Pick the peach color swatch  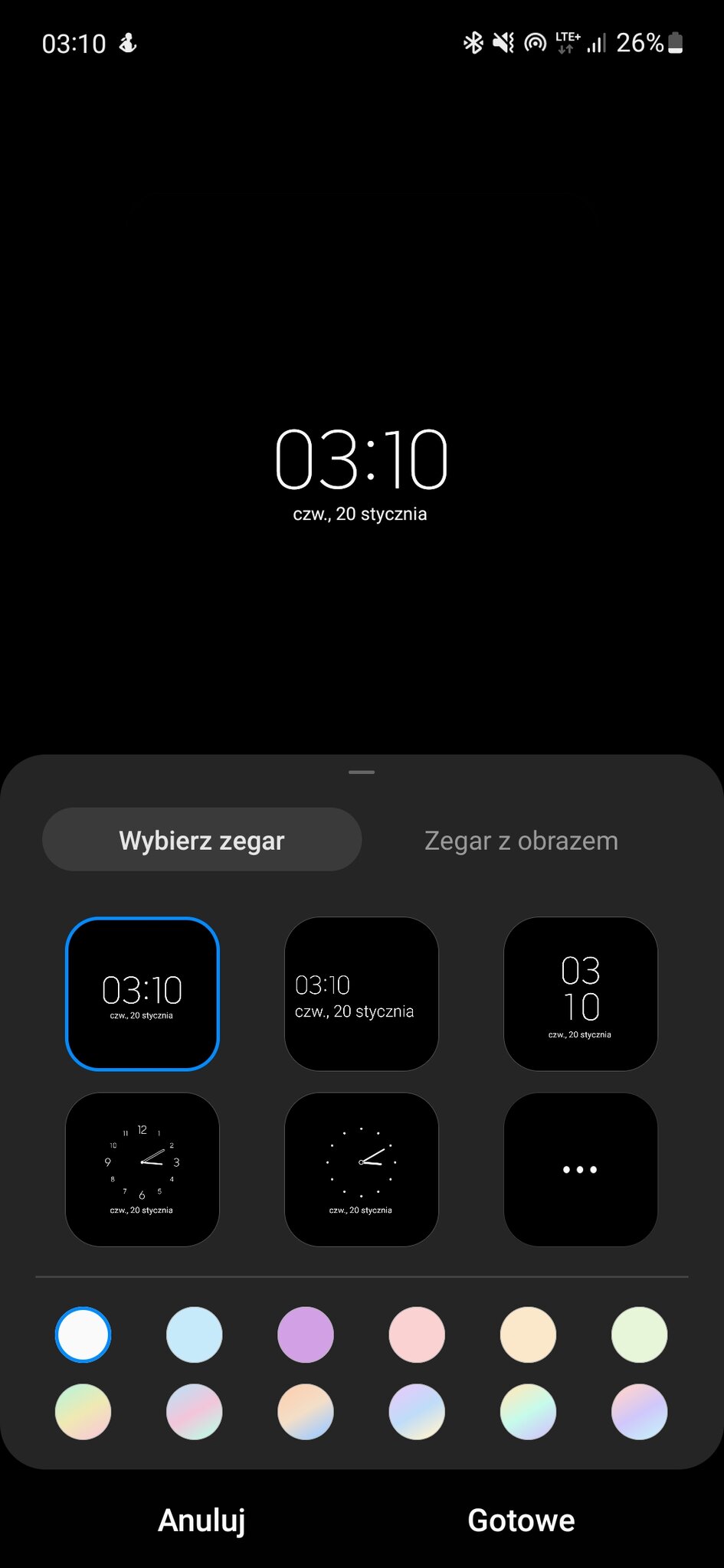click(x=528, y=1334)
